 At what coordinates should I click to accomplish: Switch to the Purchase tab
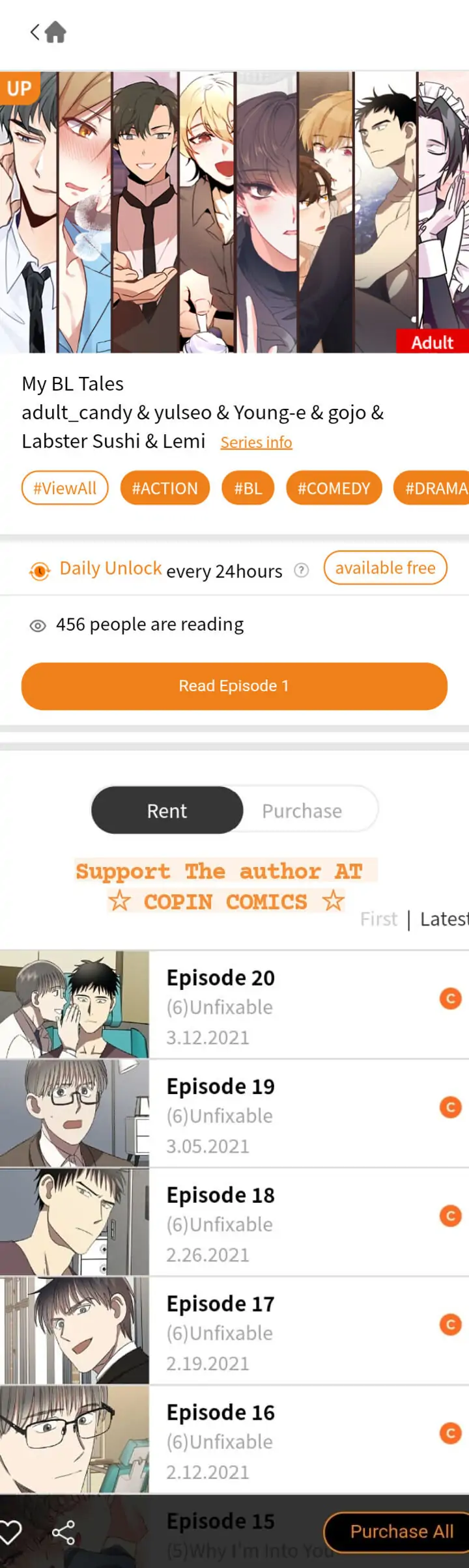302,811
